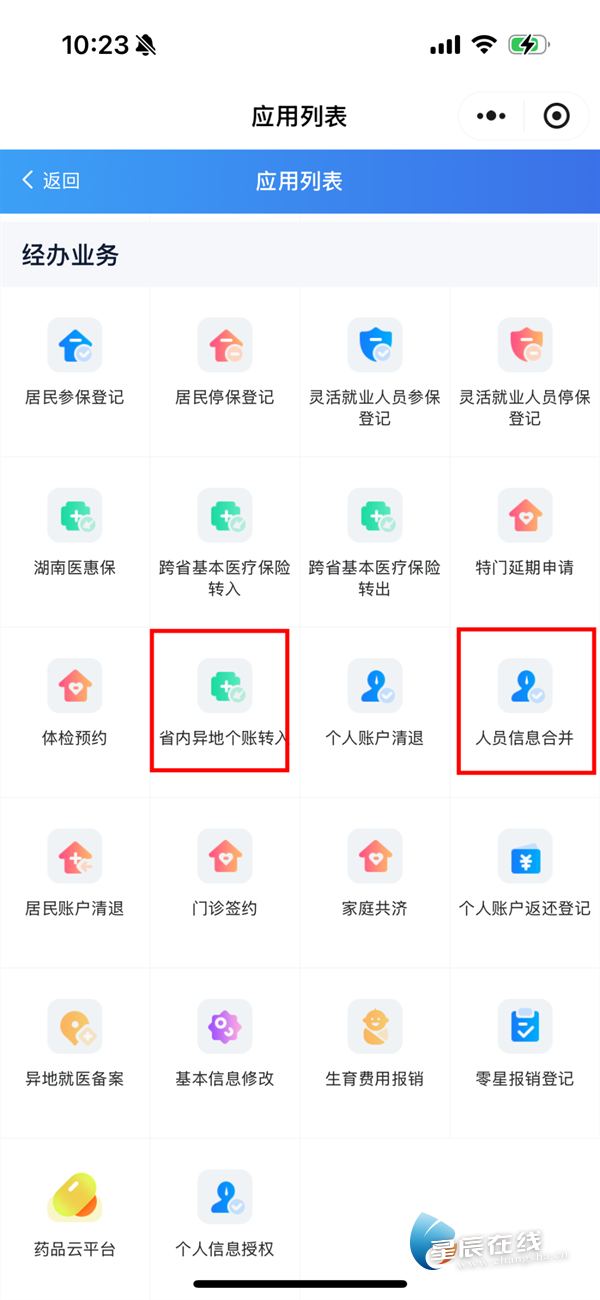Select 人员信息合并
Viewport: 600px width, 1300px height.
[525, 705]
